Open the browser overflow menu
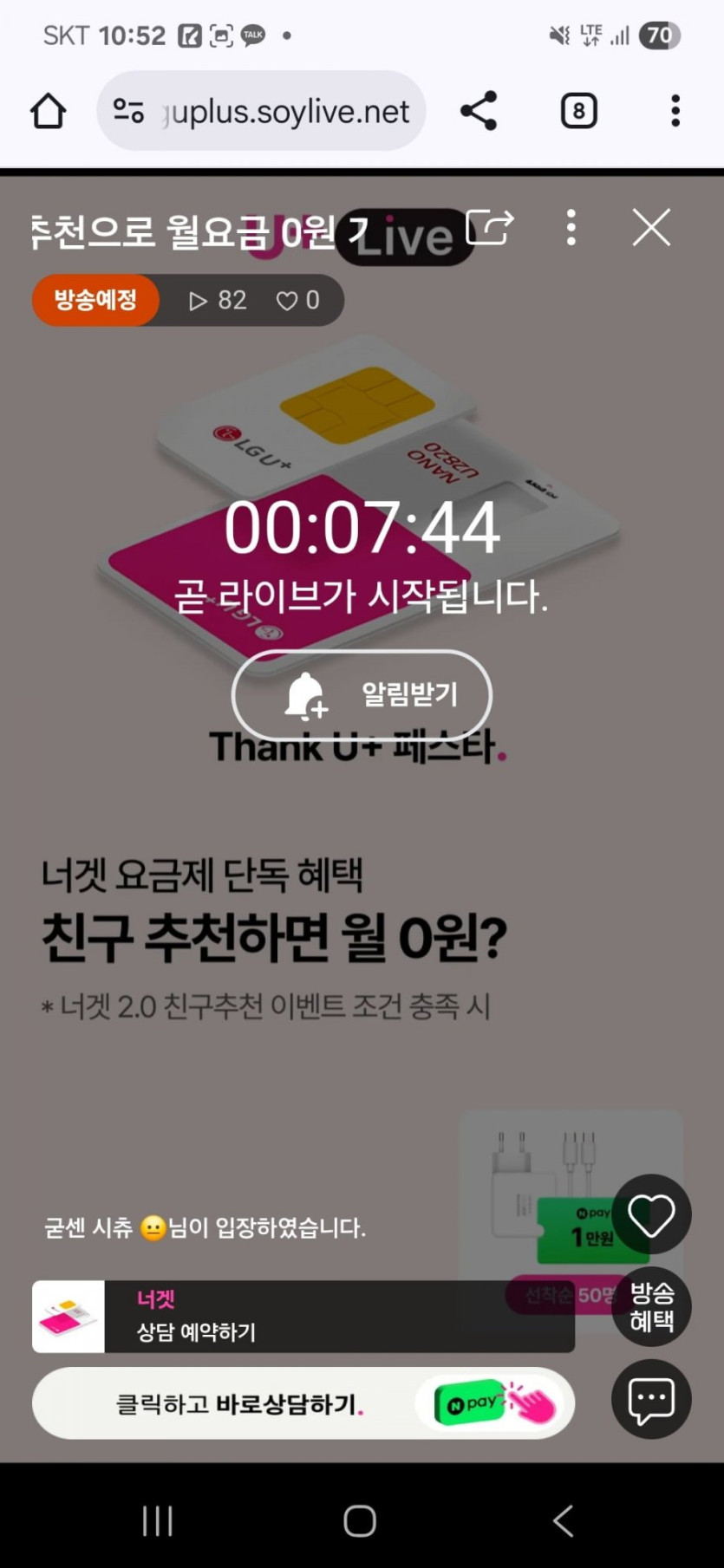Screen dimensions: 724x1568 click(675, 111)
